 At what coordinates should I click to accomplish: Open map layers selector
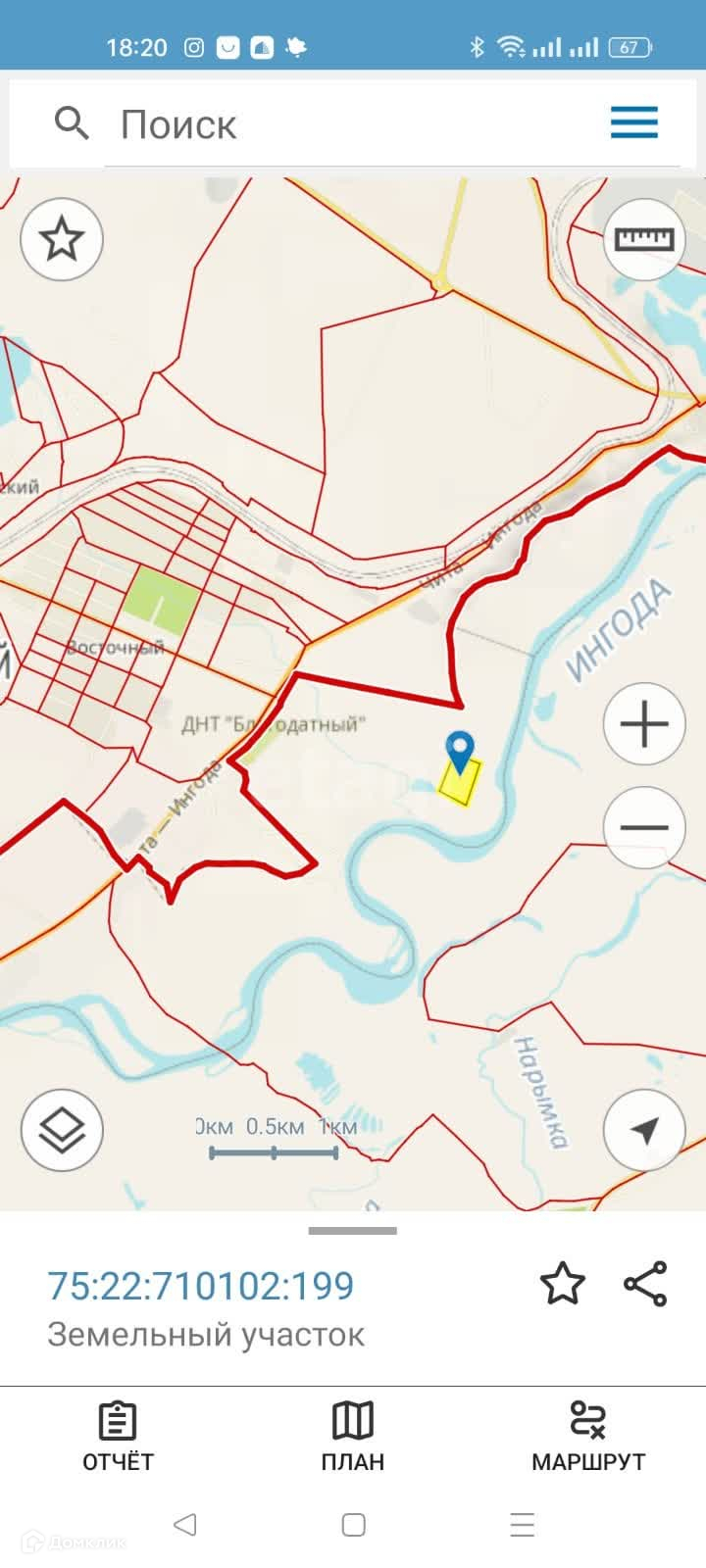click(62, 1130)
